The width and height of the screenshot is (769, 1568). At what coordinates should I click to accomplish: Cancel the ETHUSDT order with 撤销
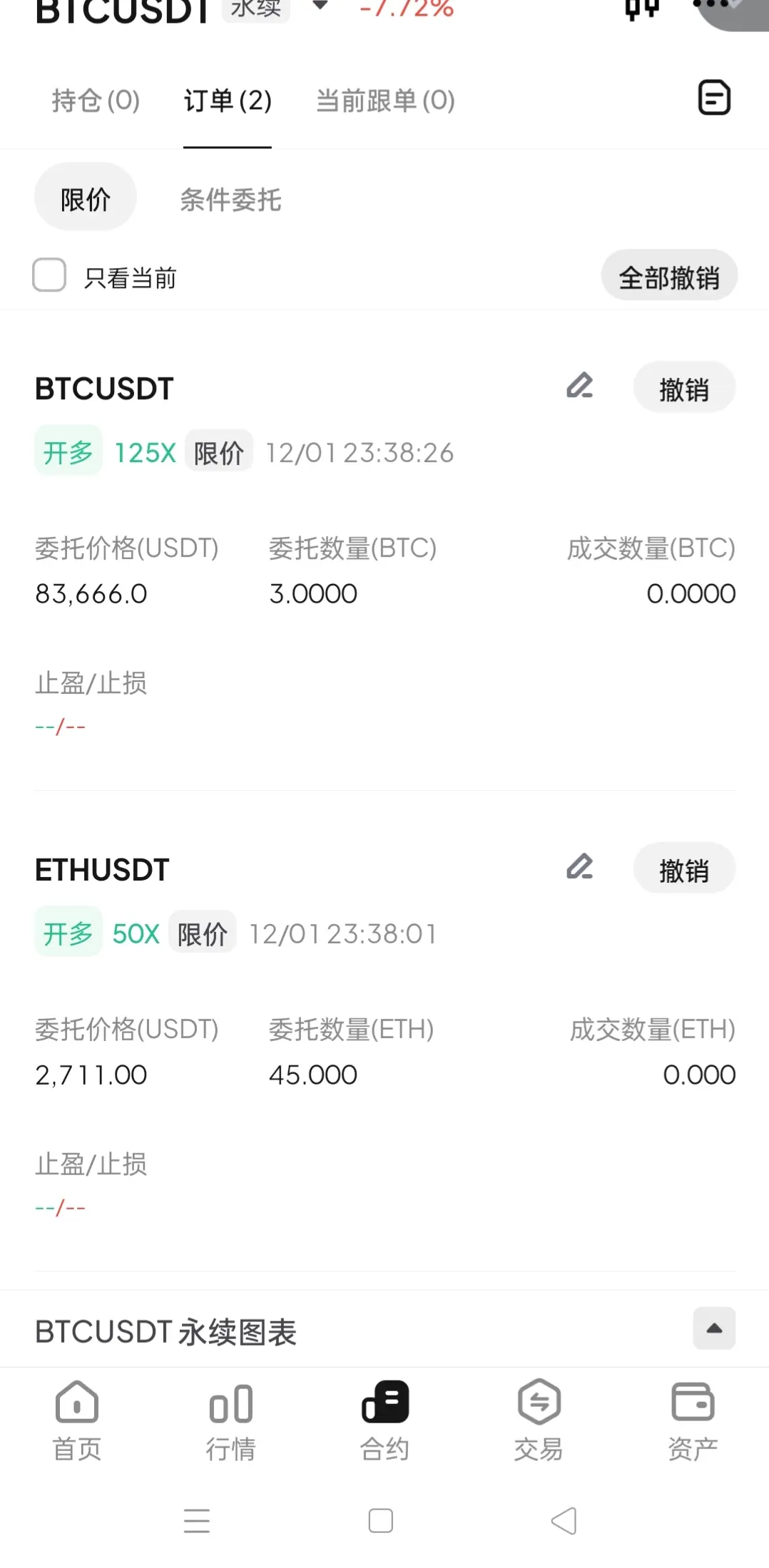pos(683,870)
